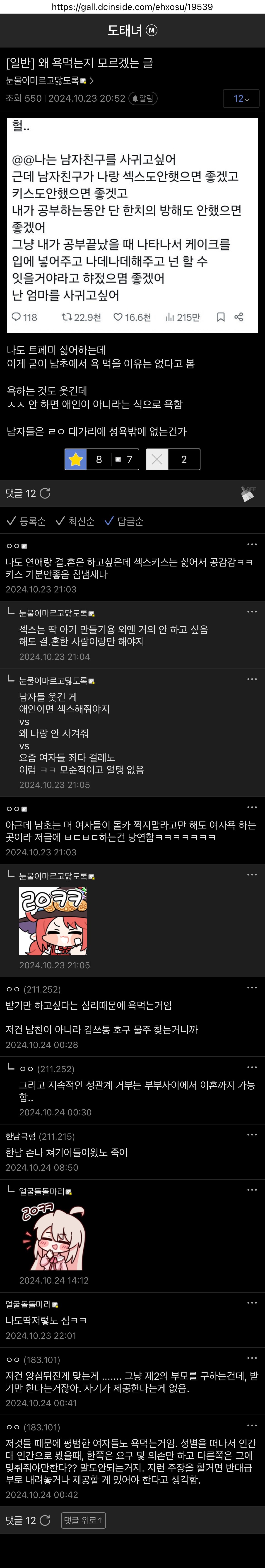Open the embedded tweet image
This screenshot has width=265, height=1568.
132,225
